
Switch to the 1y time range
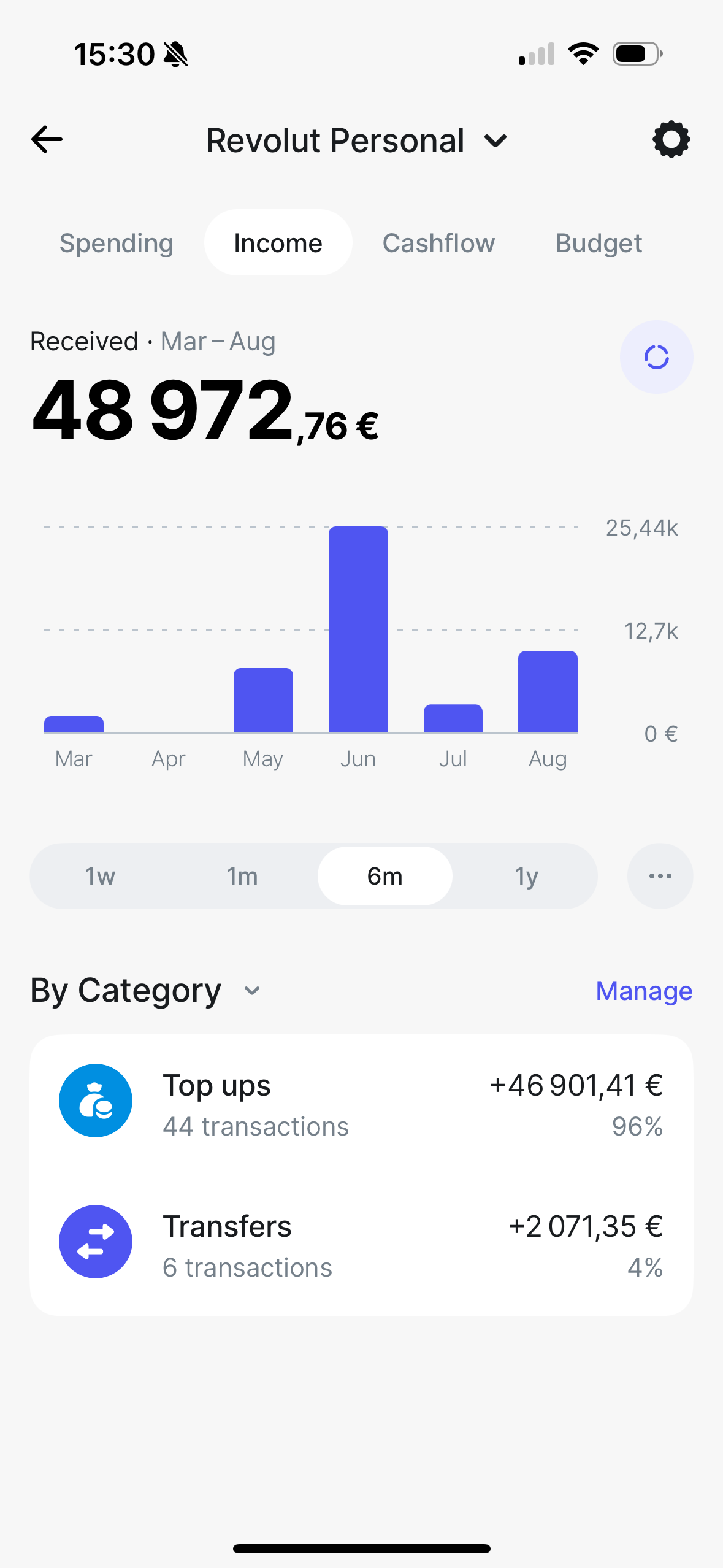tap(526, 876)
